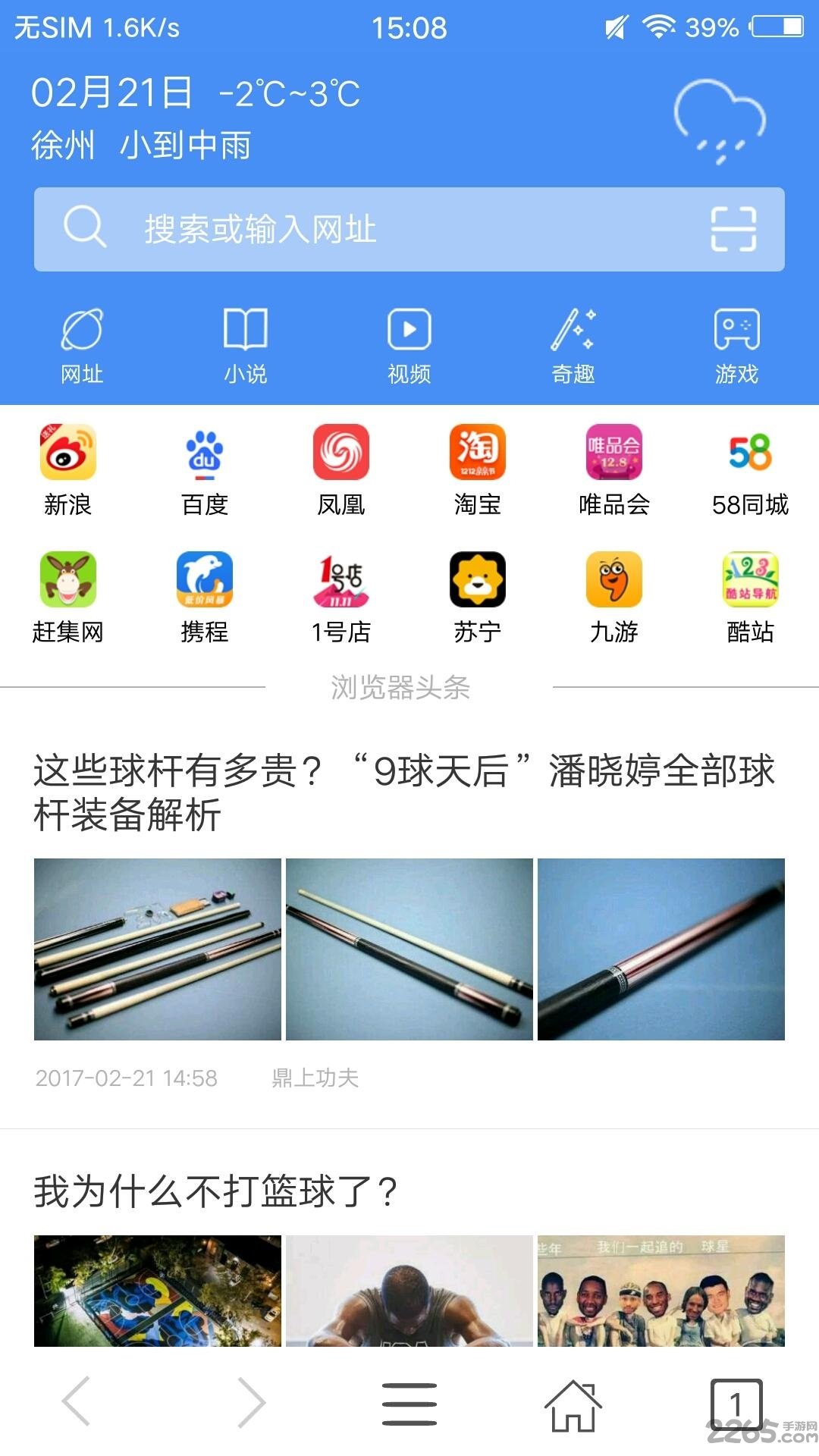Open the QR code scanner in search bar
Viewport: 819px width, 1456px height.
(x=734, y=227)
